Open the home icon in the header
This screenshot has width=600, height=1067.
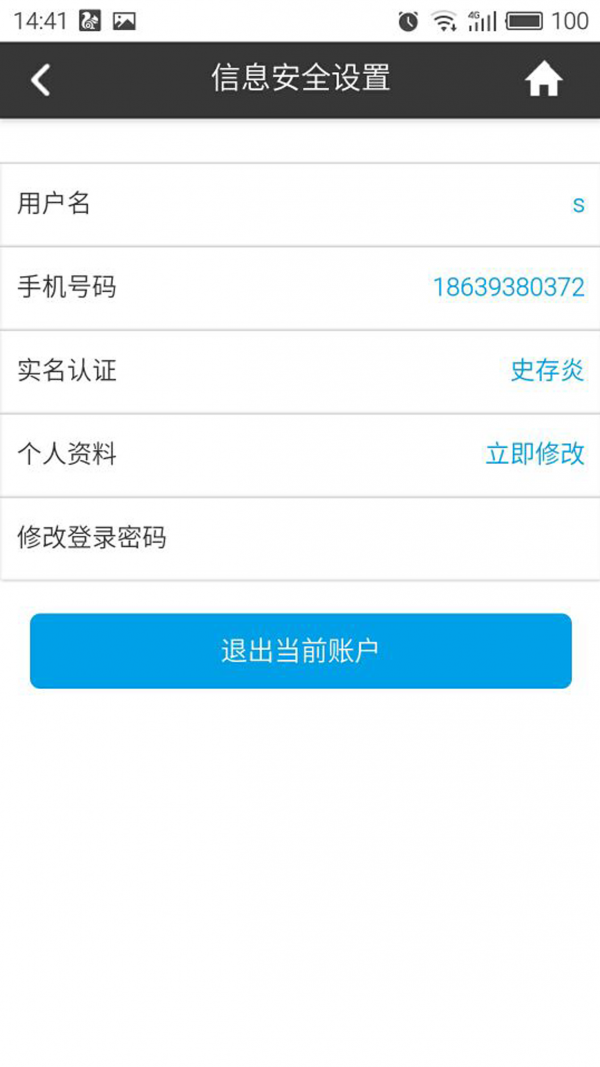pos(544,80)
